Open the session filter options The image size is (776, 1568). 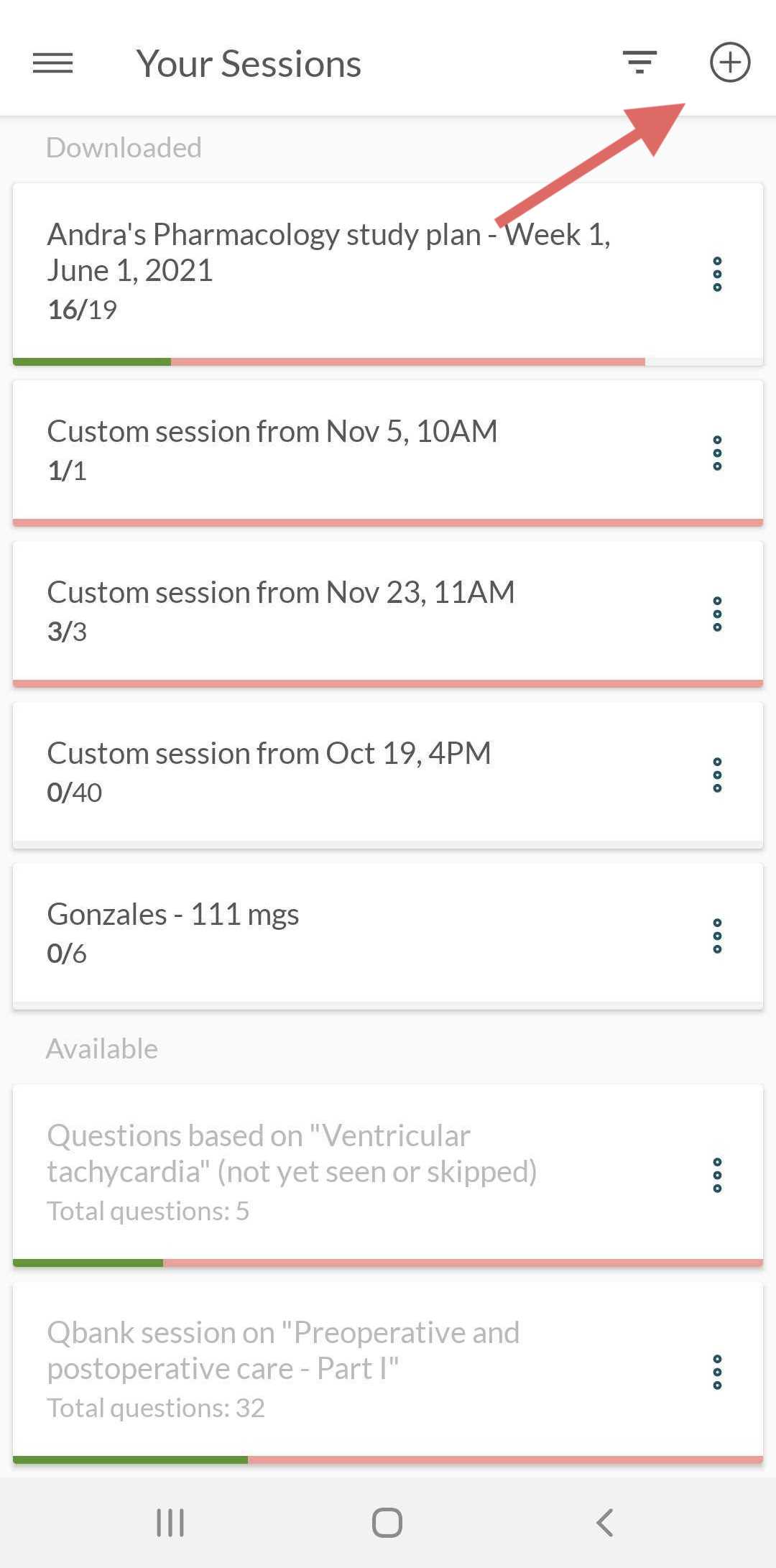639,62
